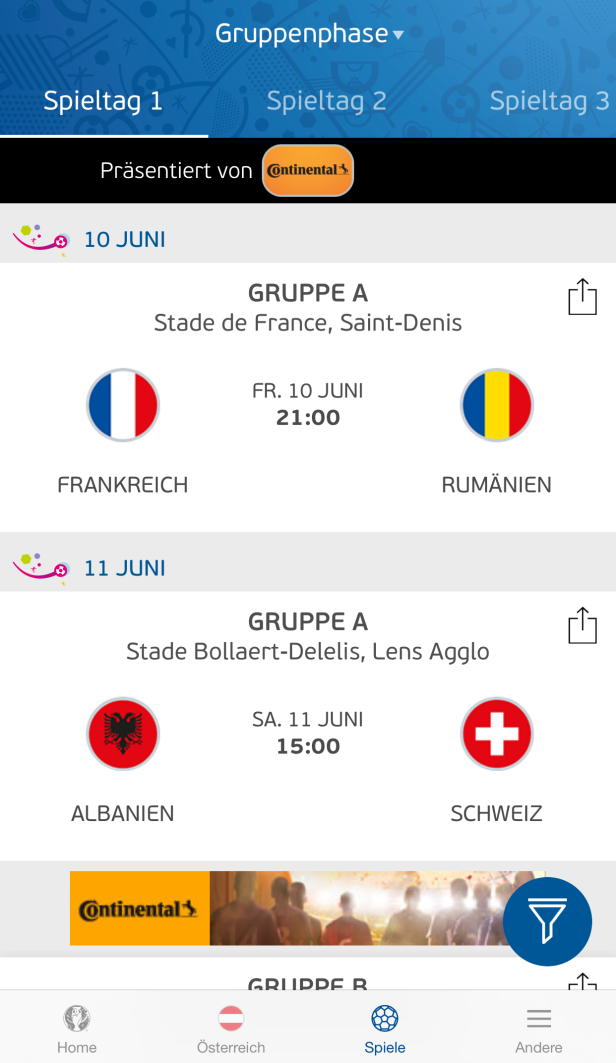Screen dimensions: 616x1063
Task: Open the match filter button
Action: click(547, 921)
